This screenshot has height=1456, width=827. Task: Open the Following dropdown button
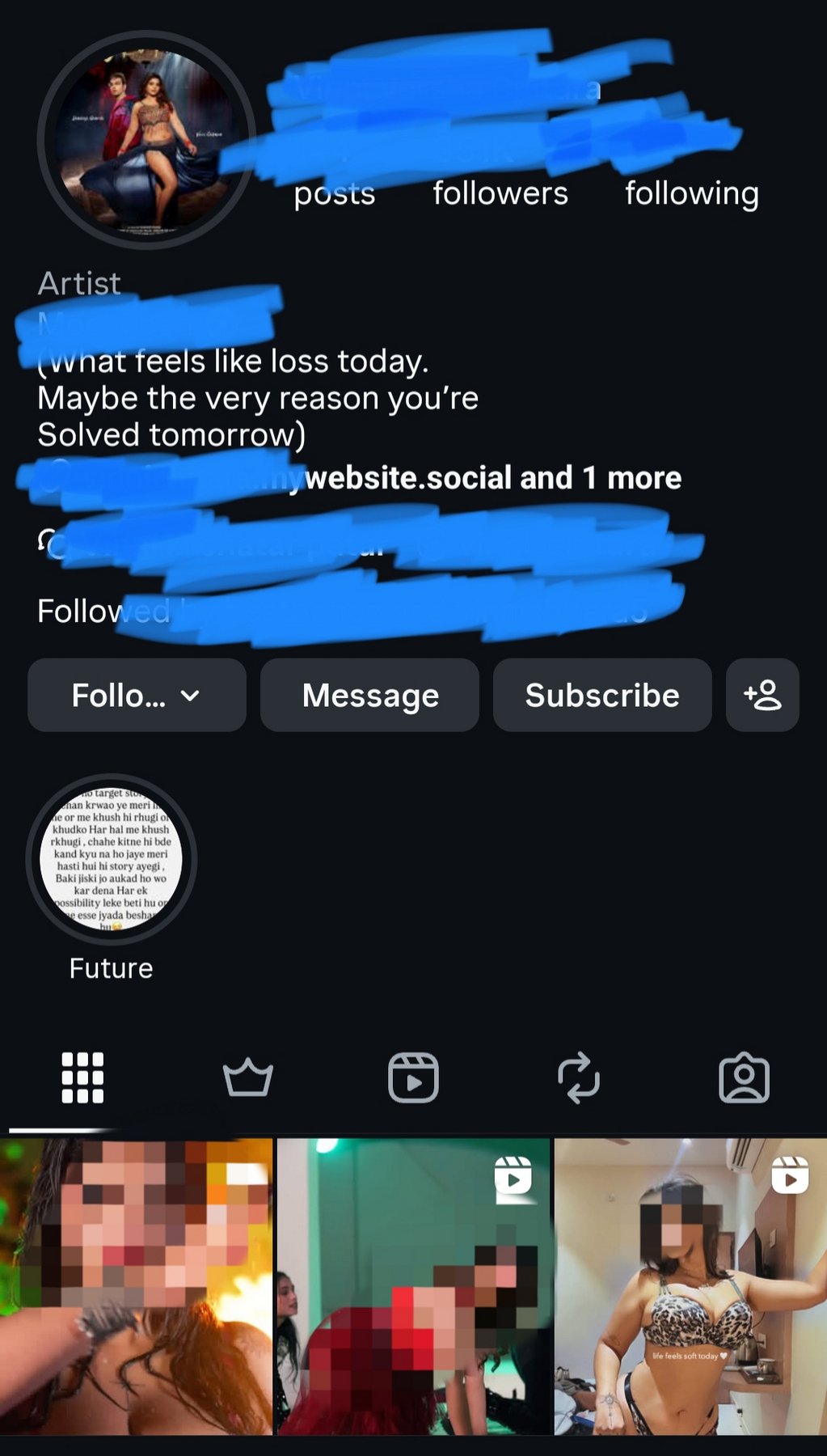137,695
